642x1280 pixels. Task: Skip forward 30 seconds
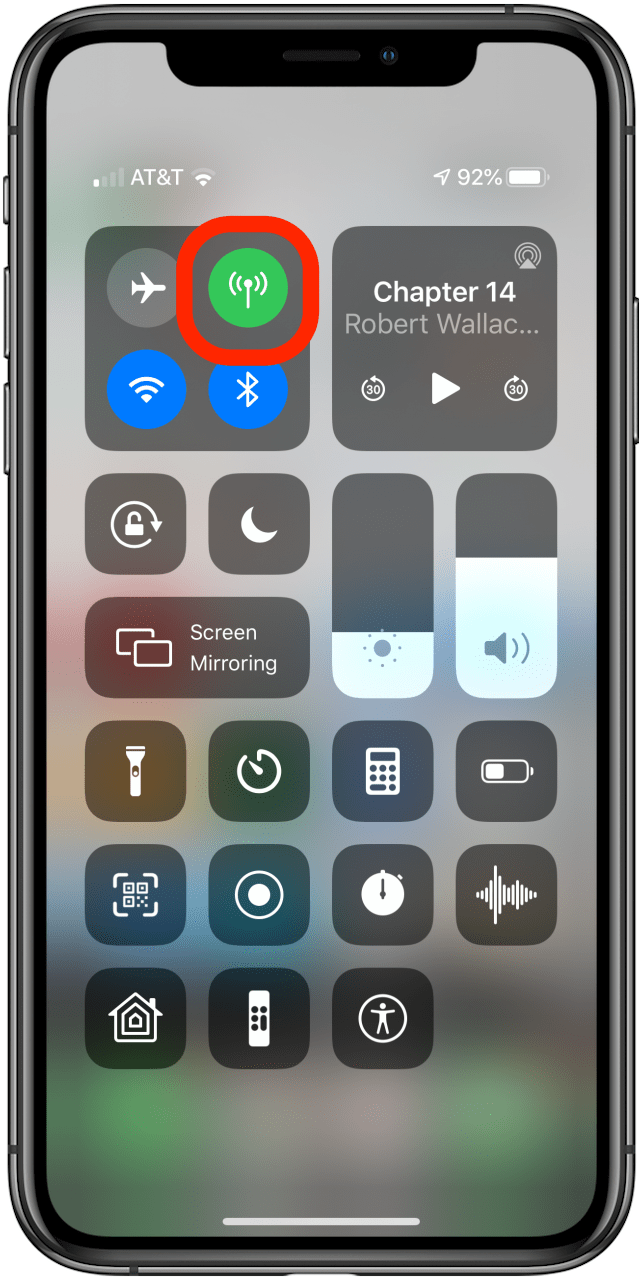click(516, 389)
